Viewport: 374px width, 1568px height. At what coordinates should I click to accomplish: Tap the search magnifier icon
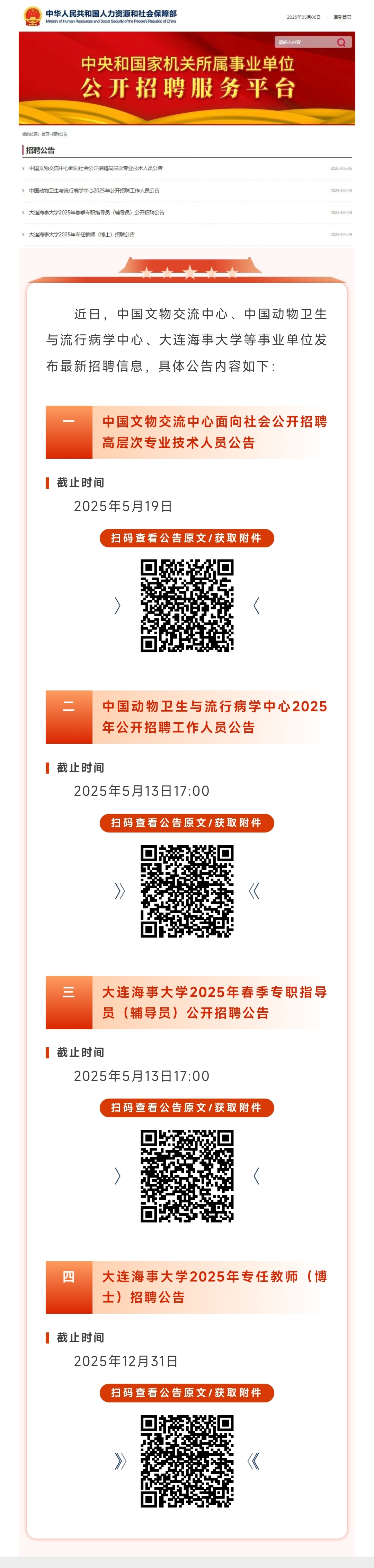tap(341, 42)
